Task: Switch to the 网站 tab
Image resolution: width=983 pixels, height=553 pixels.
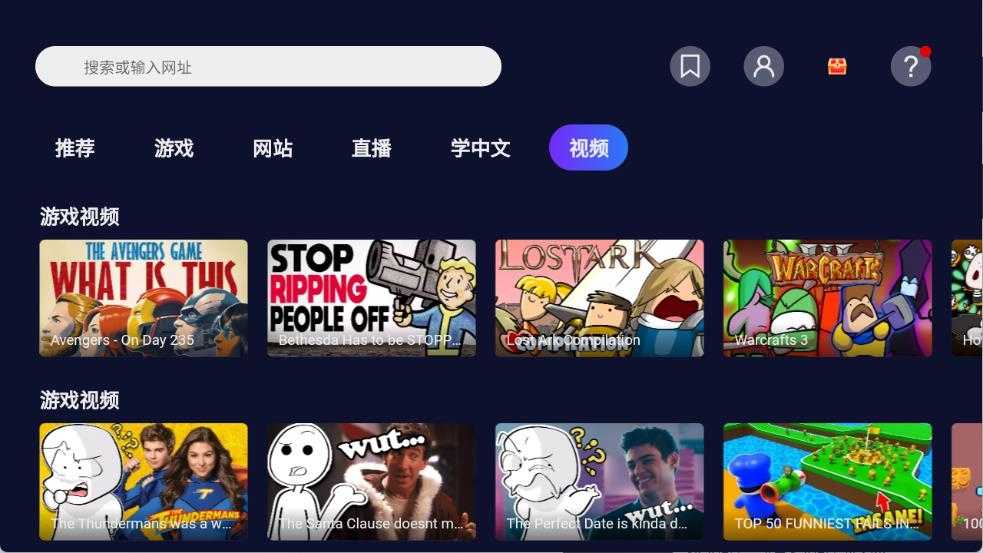Action: coord(273,149)
